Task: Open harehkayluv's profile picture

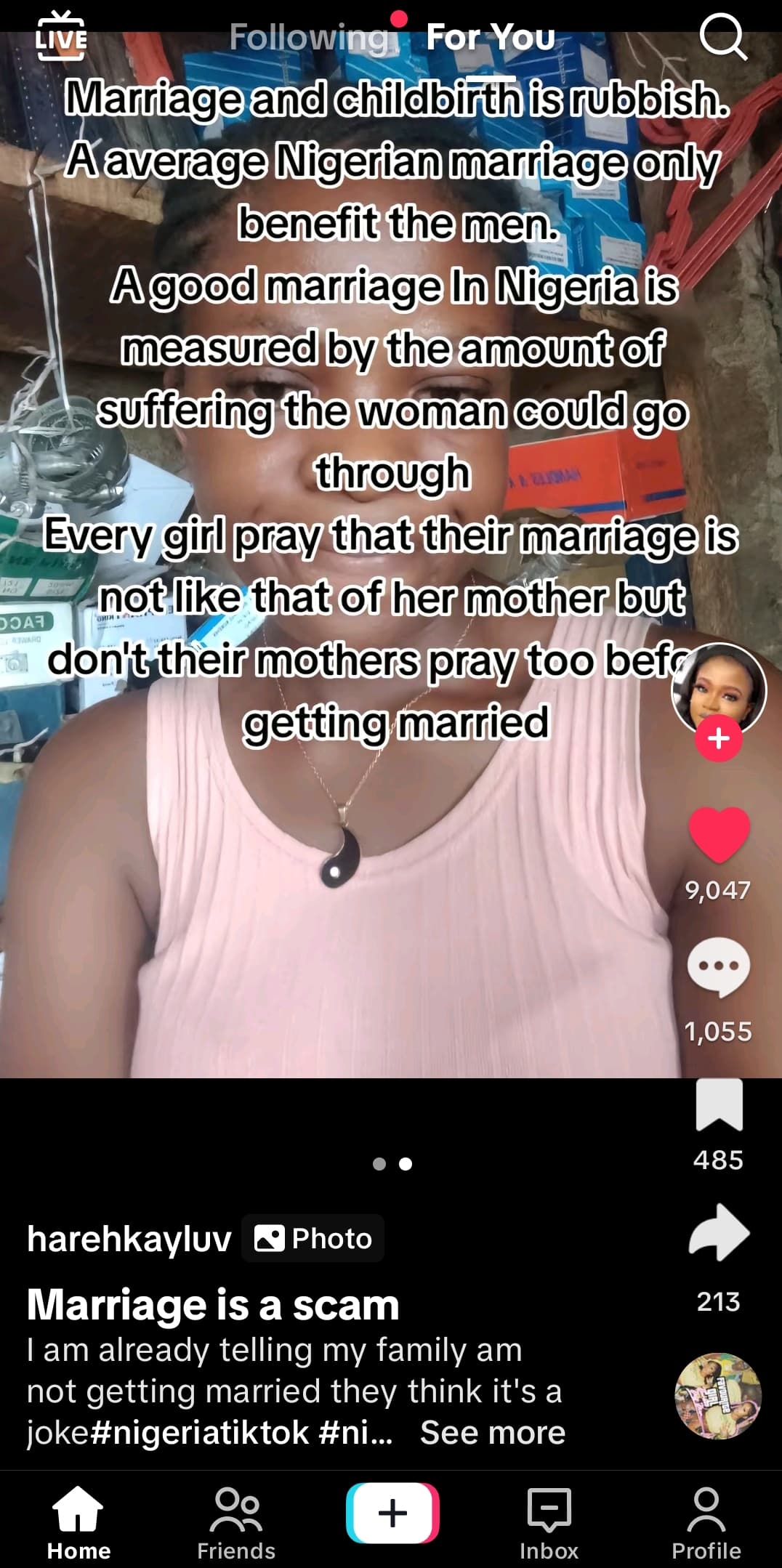Action: pos(718,687)
